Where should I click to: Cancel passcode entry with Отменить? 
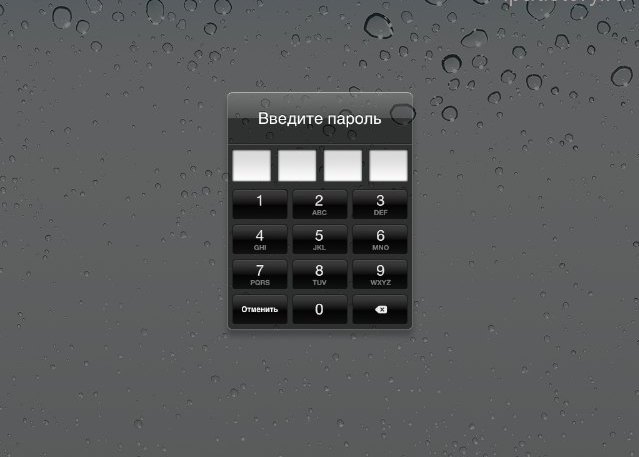click(x=260, y=310)
